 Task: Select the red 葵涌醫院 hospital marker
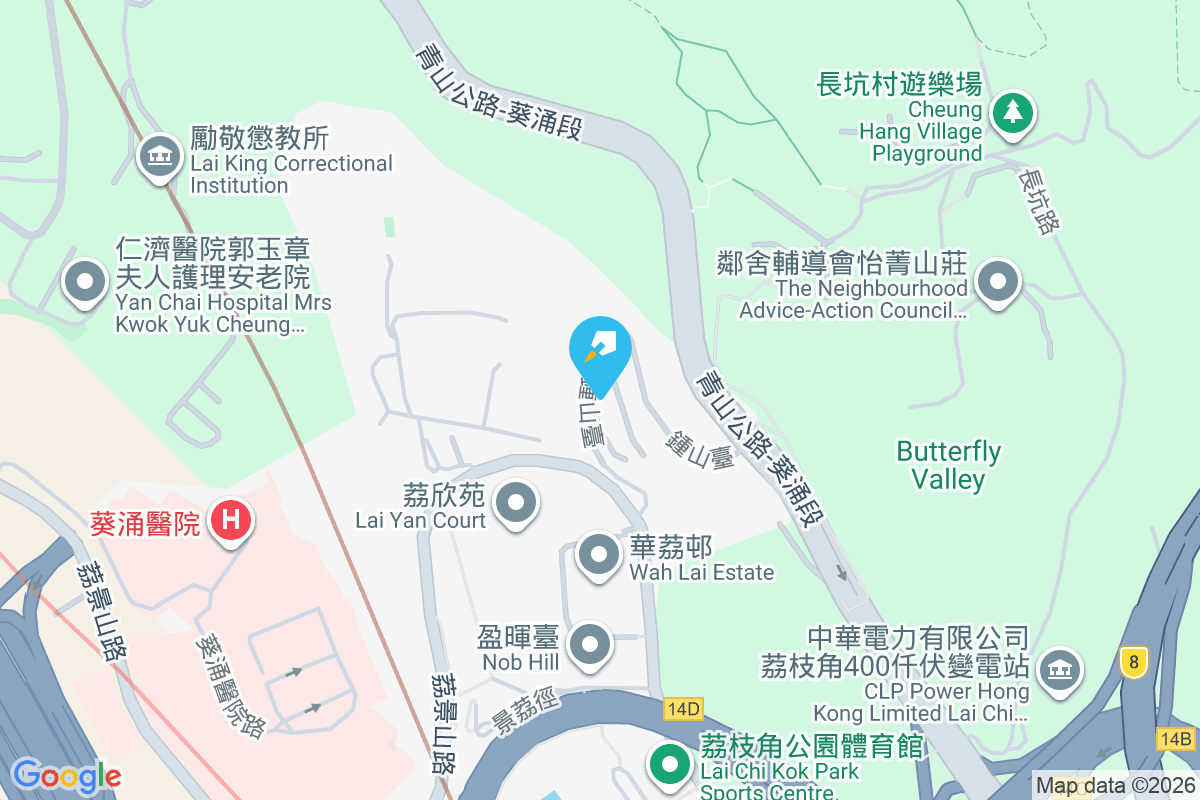[231, 520]
